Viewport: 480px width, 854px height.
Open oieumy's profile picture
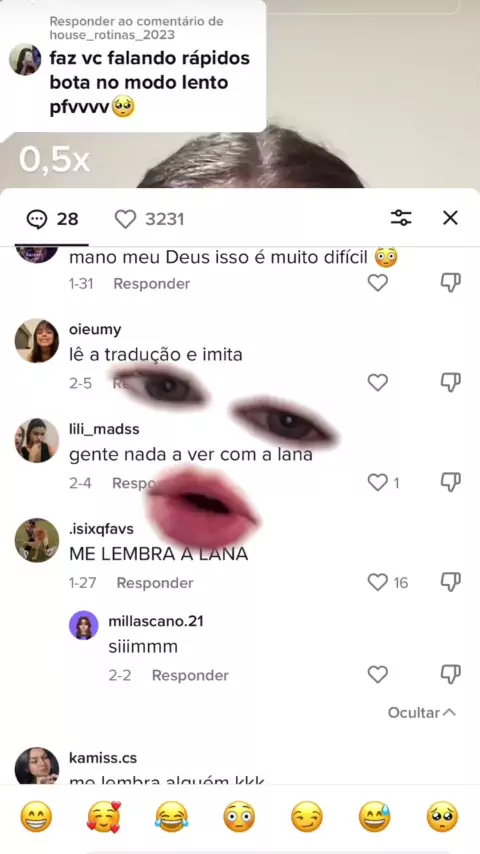click(x=37, y=341)
